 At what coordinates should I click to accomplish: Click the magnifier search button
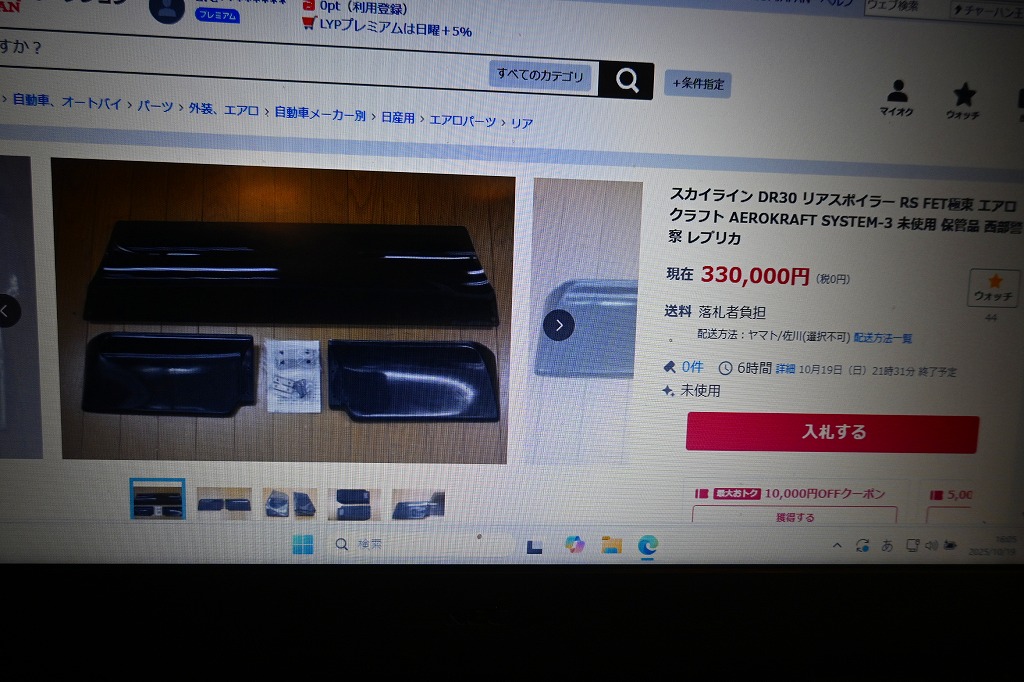coord(627,81)
